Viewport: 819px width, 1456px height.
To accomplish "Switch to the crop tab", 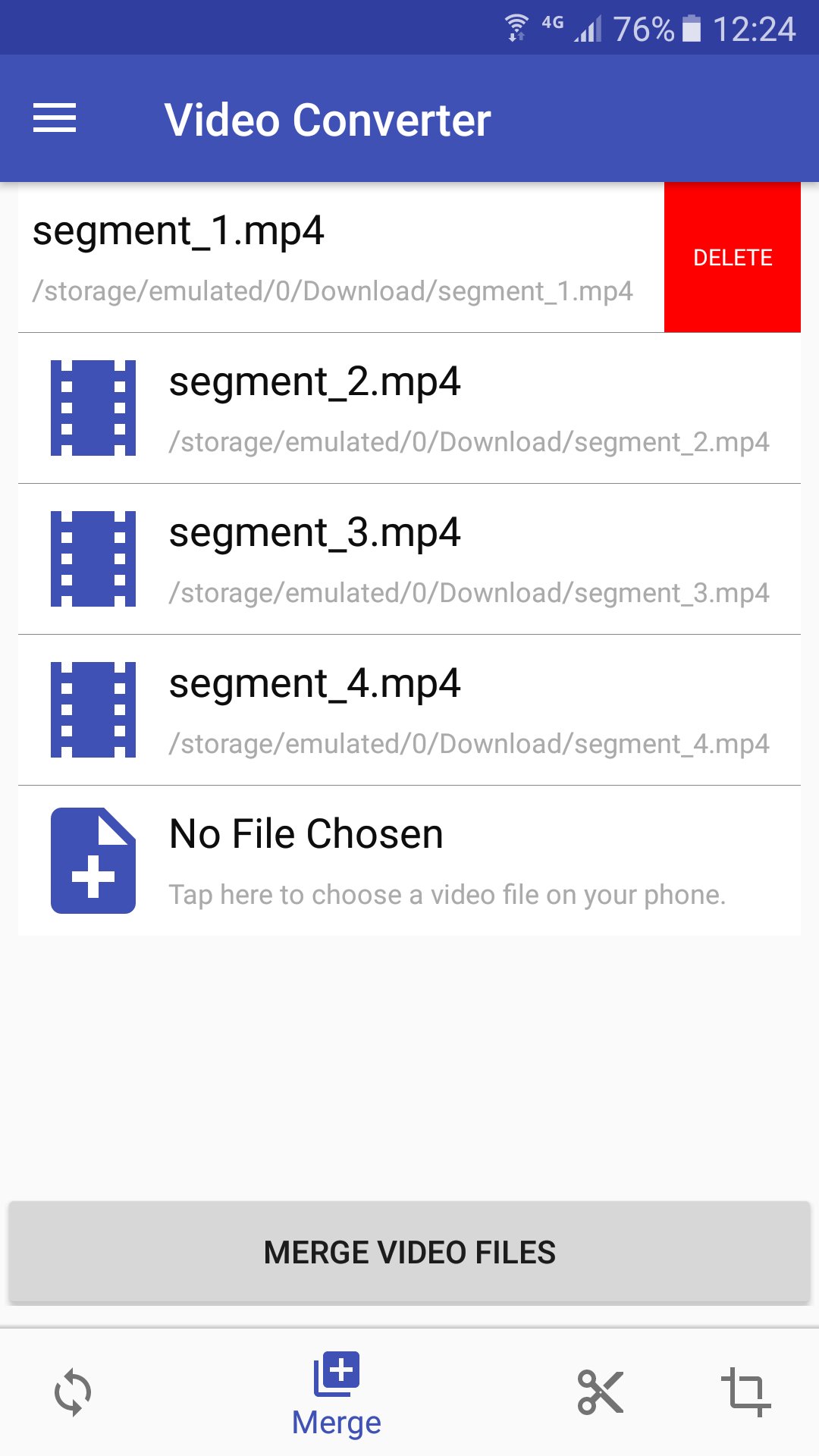I will tap(745, 1392).
